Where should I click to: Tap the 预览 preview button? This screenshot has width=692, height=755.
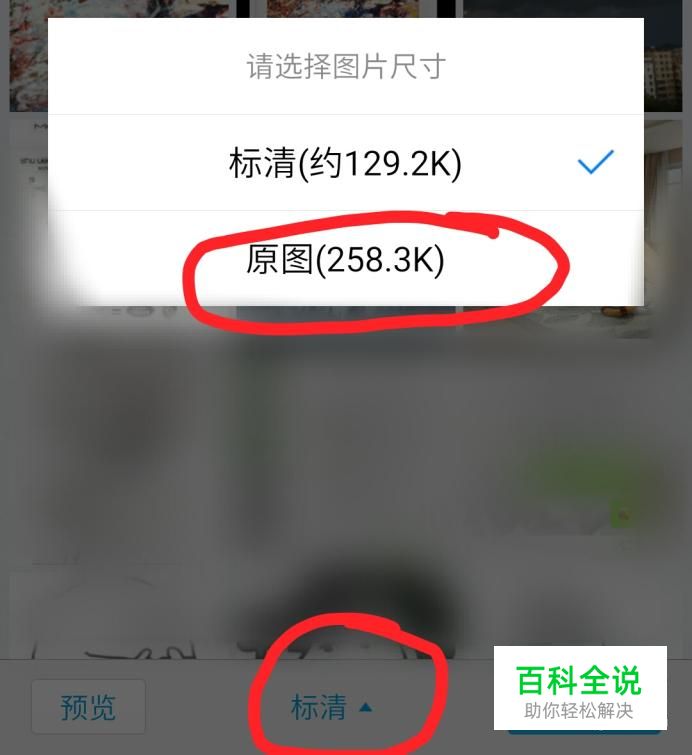coord(88,707)
